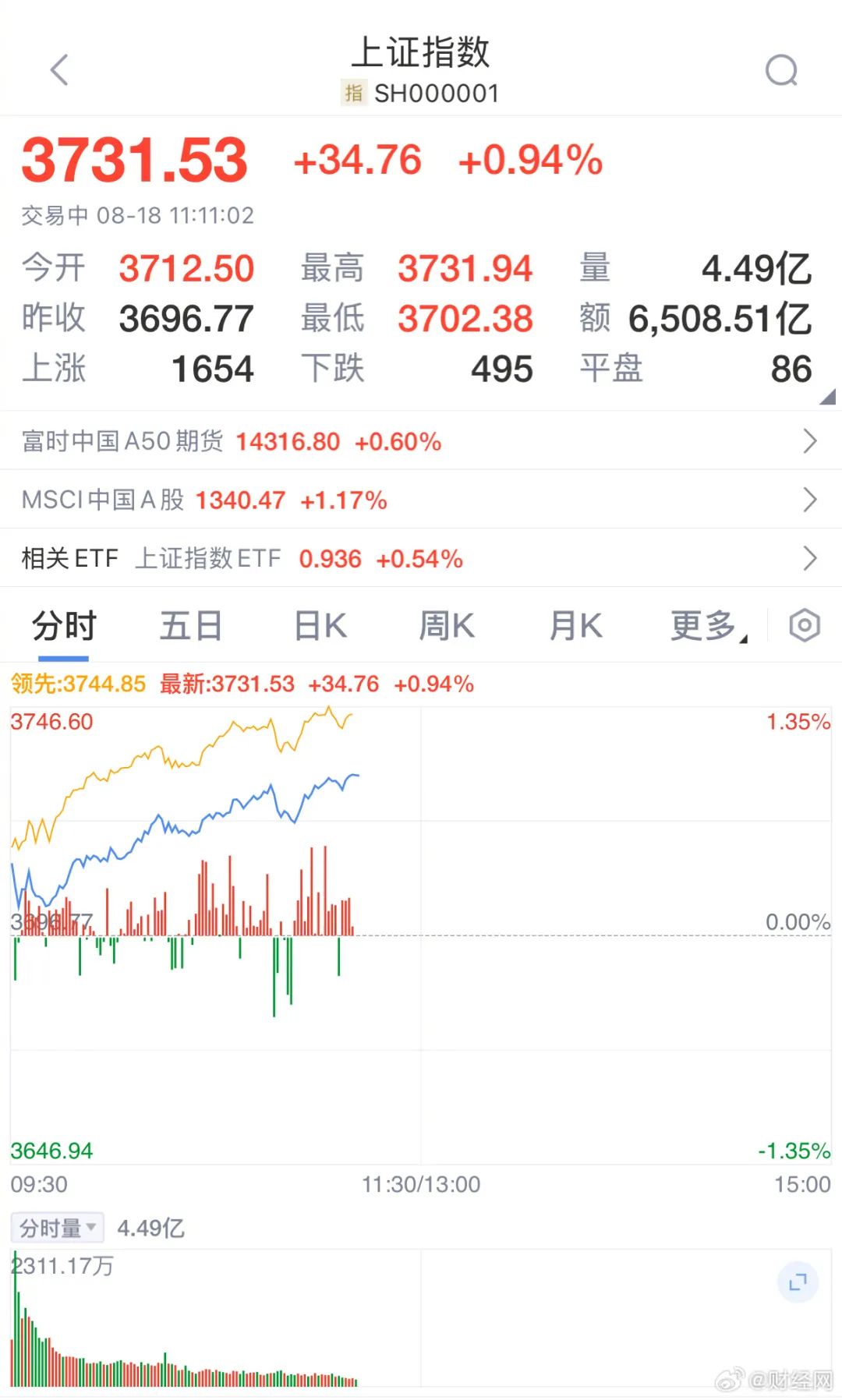Open the 富时中国A50期货 row

tap(421, 441)
